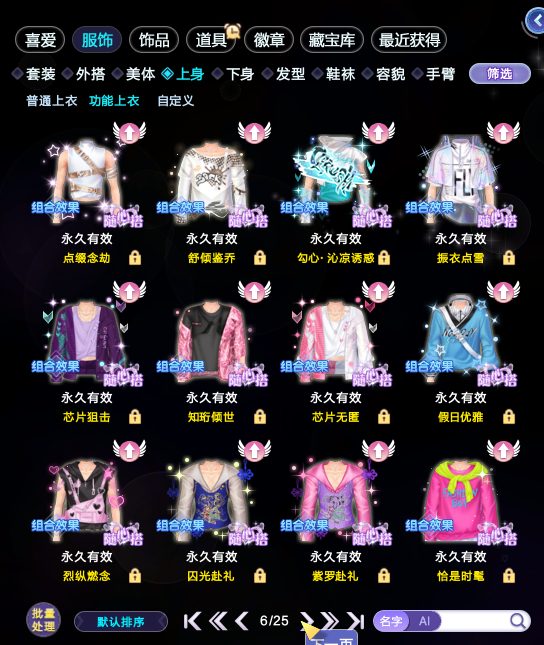This screenshot has width=544, height=645.
Task: Open 批量处理 batch processing
Action: click(x=44, y=620)
